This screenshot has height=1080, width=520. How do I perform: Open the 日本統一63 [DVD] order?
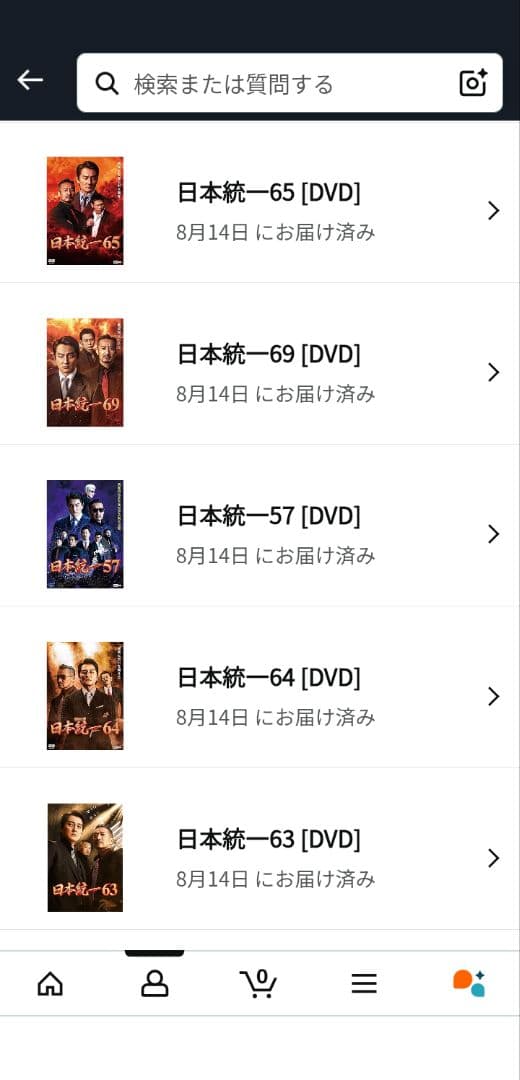click(x=260, y=858)
